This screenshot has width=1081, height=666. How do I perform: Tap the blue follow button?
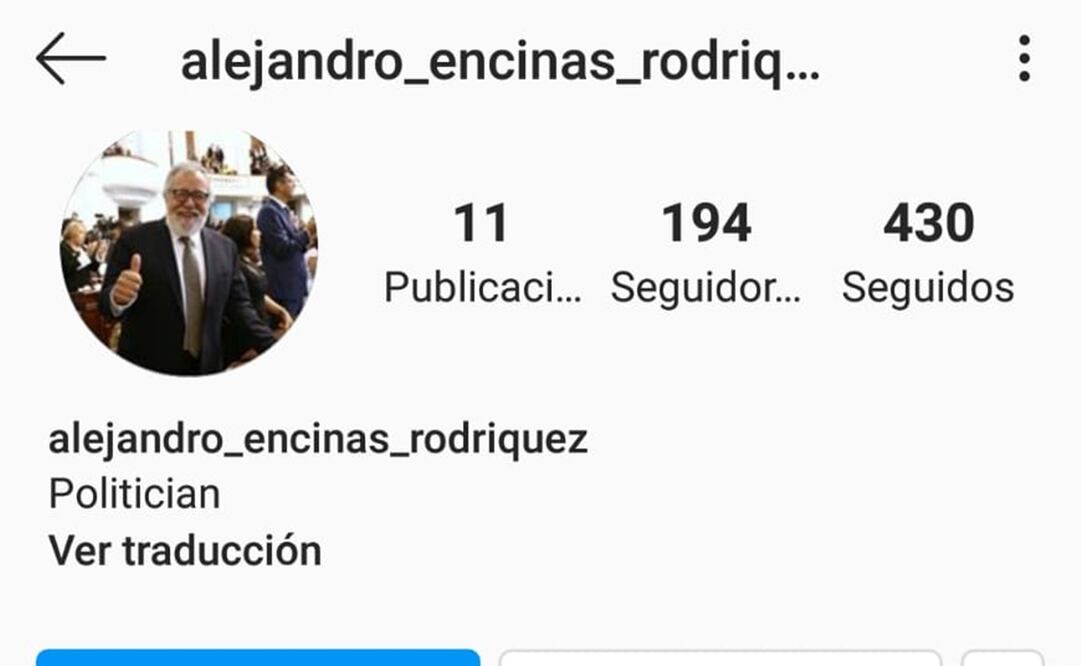[258, 657]
